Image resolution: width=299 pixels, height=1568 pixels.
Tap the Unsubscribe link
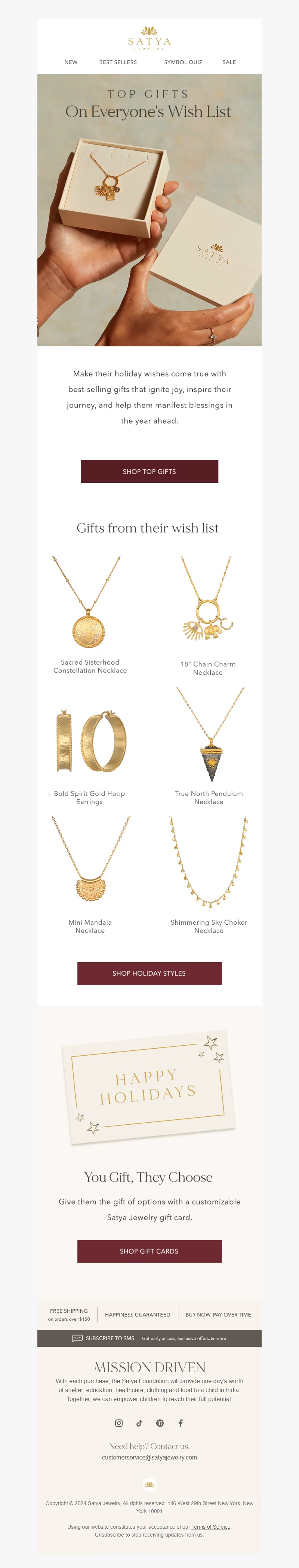click(x=110, y=1535)
